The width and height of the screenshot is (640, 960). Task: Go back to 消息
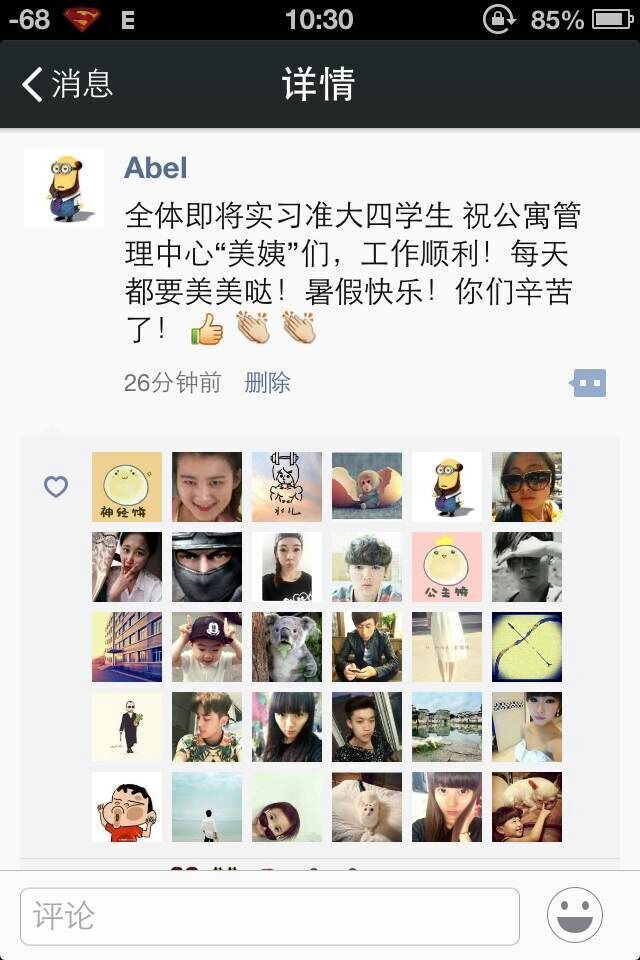(x=66, y=84)
